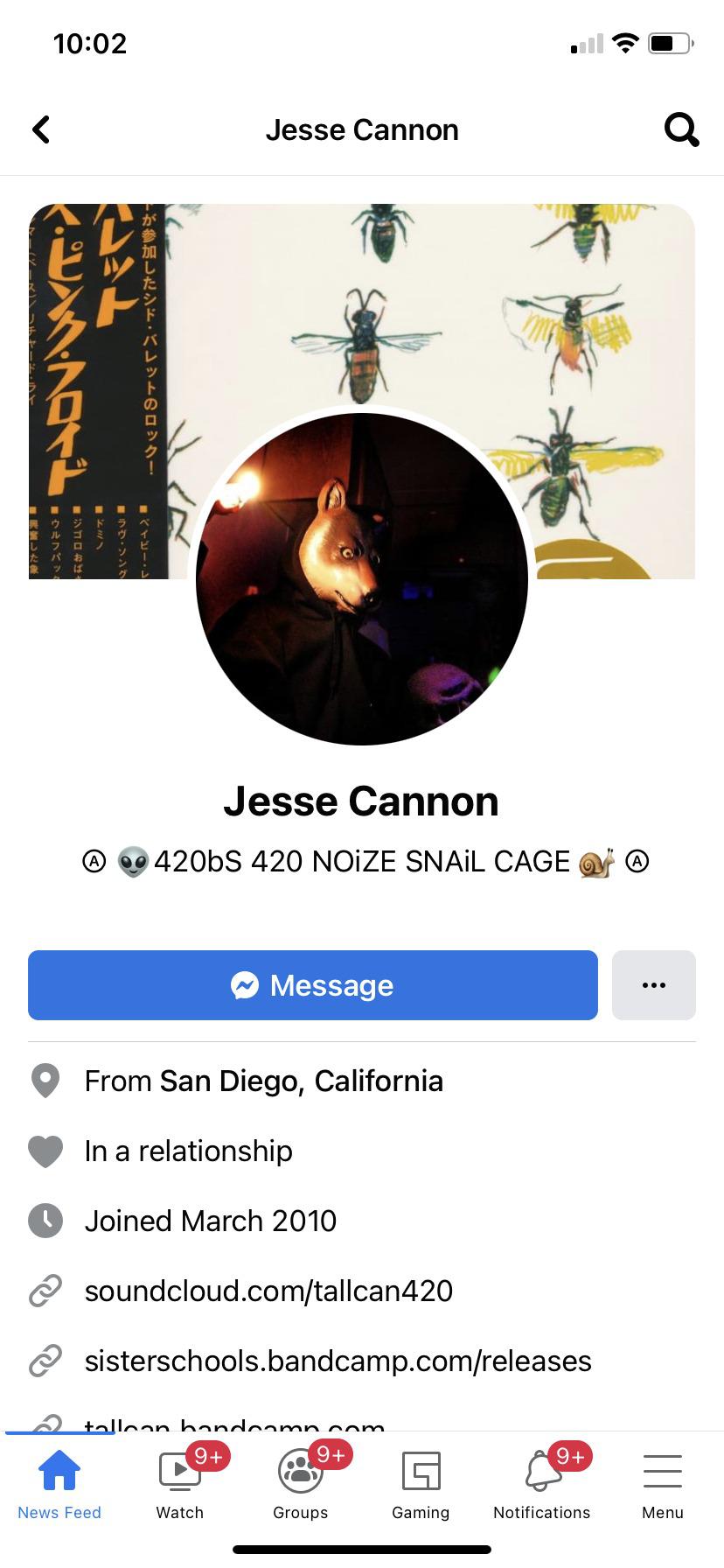This screenshot has width=724, height=1568.
Task: Check the Notifications tab
Action: (x=542, y=1485)
